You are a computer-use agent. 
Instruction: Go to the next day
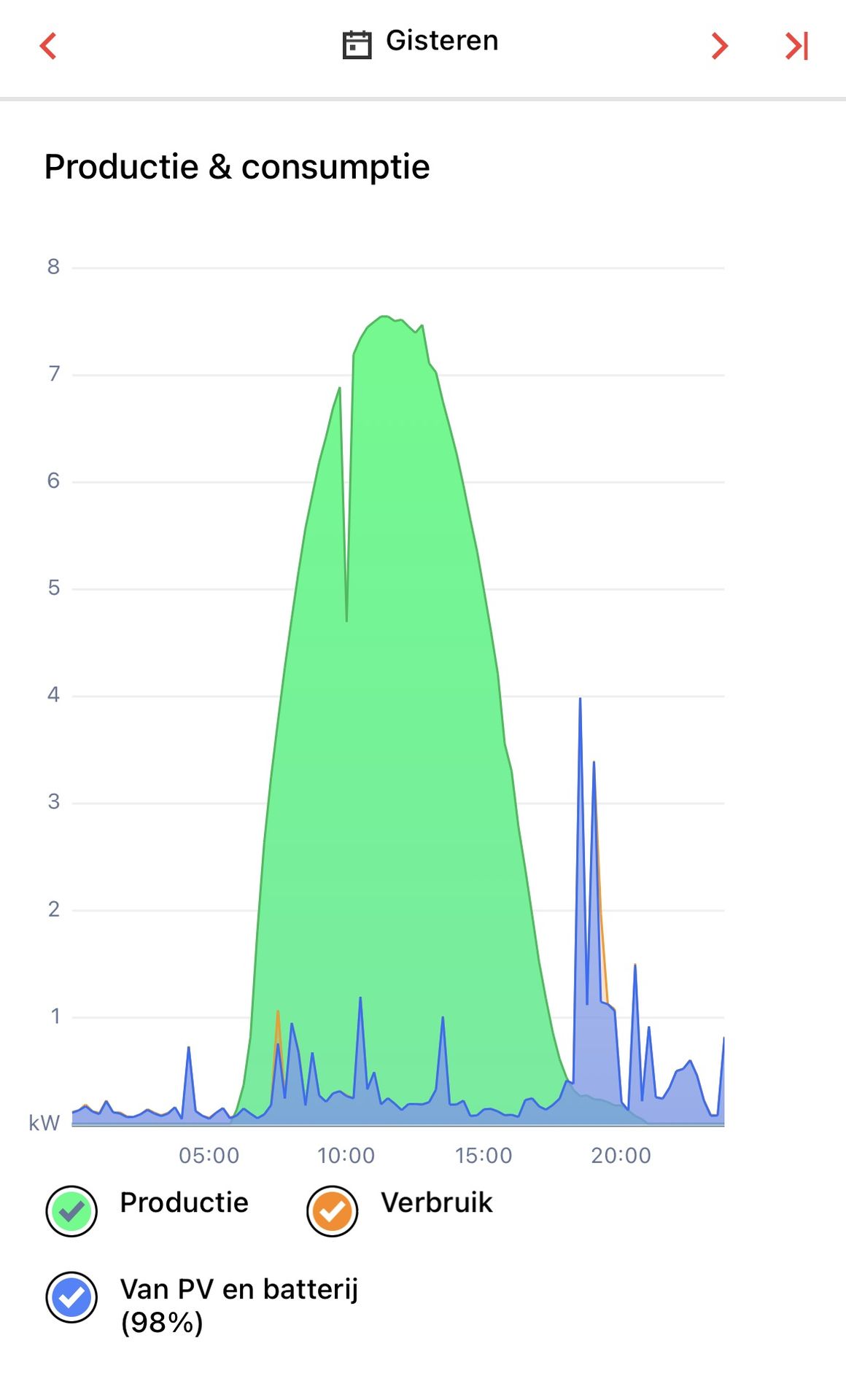[720, 46]
